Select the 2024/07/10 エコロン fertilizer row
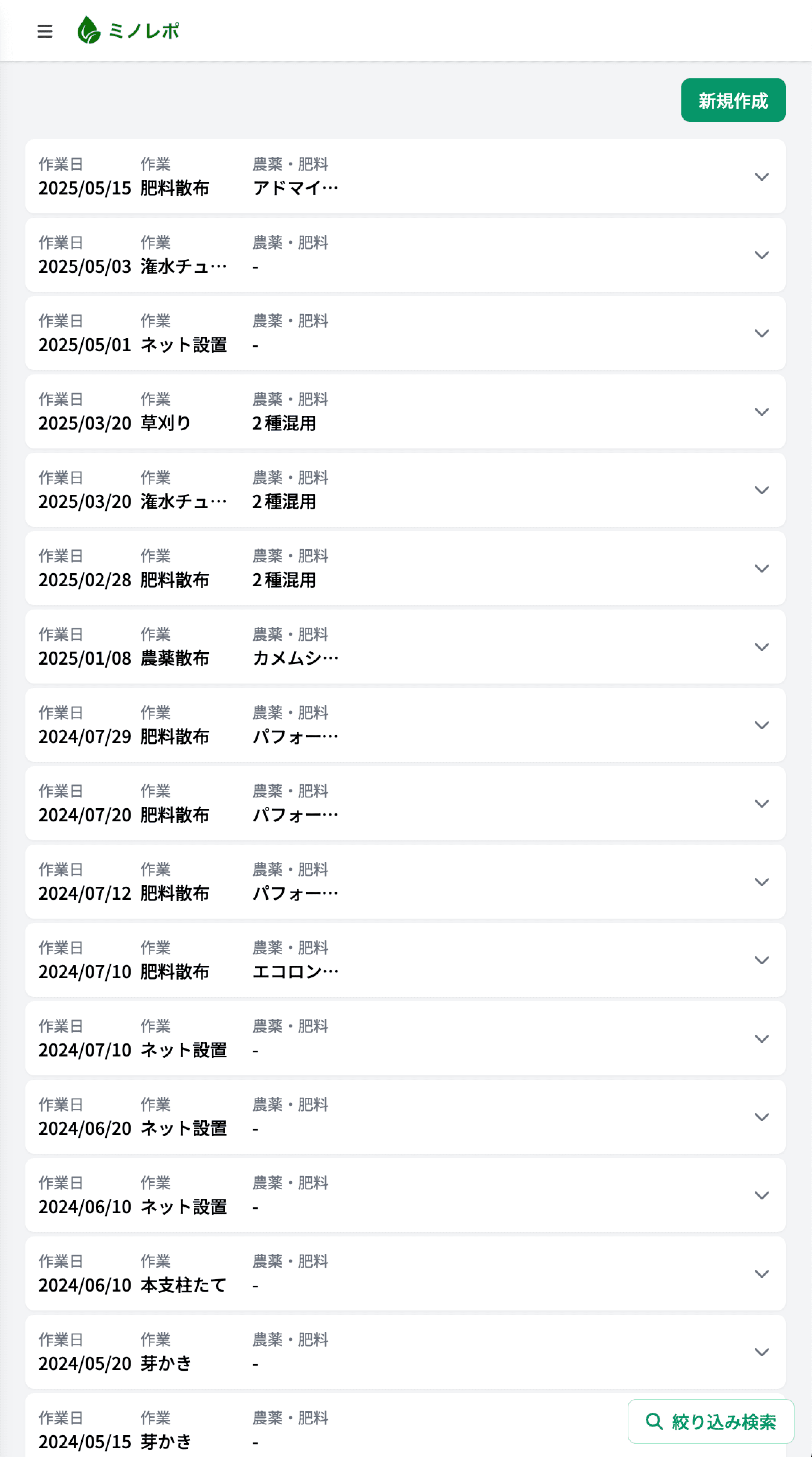 (x=396, y=960)
